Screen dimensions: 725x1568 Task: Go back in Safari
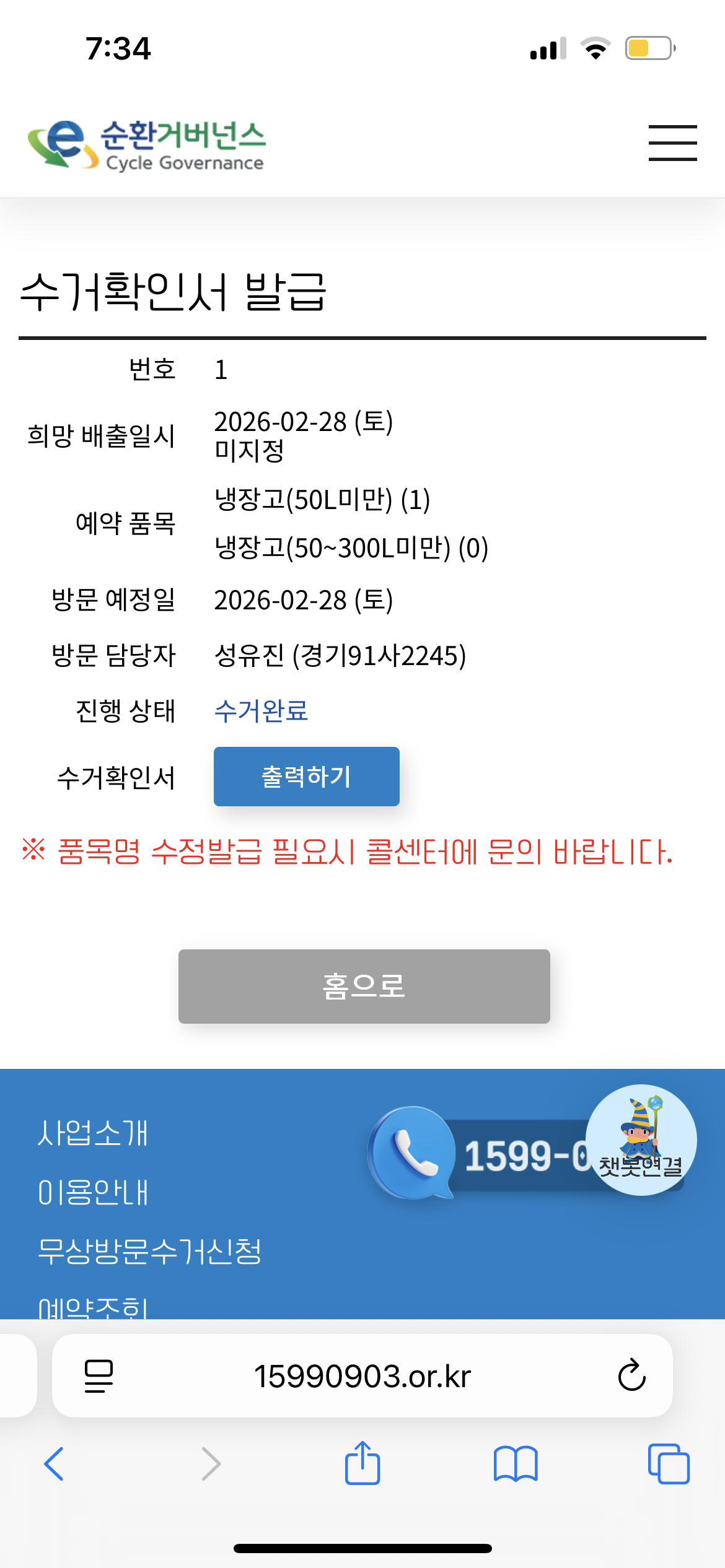point(54,1464)
